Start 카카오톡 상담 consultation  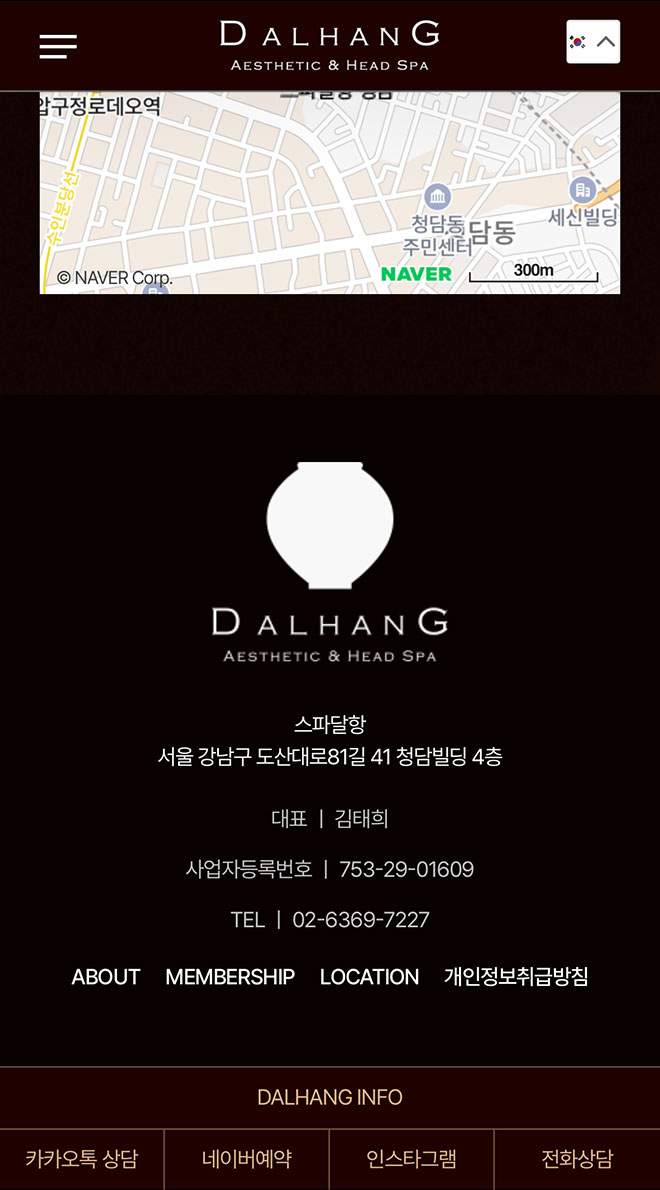point(82,1160)
